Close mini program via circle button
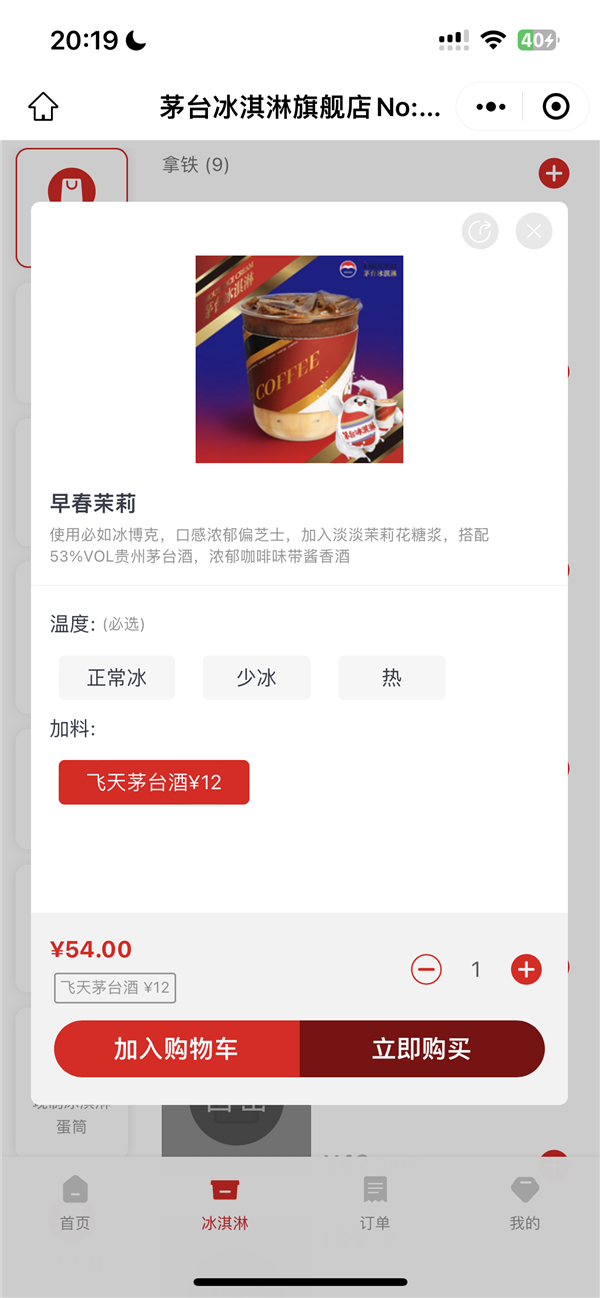 (x=555, y=107)
